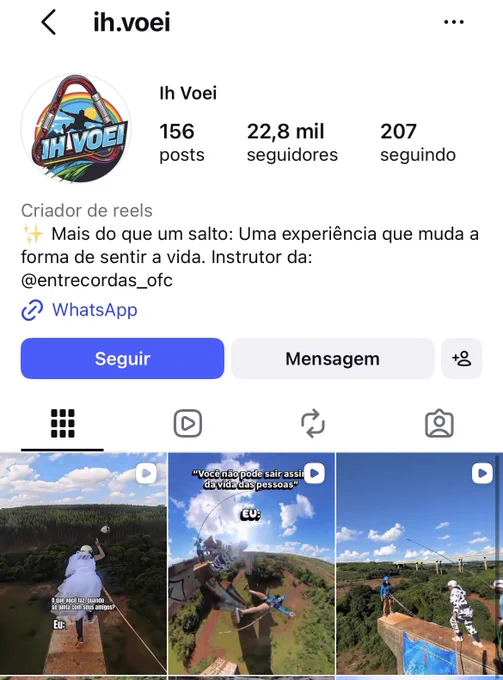The width and height of the screenshot is (503, 680).
Task: Switch to the reels tab
Action: (188, 423)
